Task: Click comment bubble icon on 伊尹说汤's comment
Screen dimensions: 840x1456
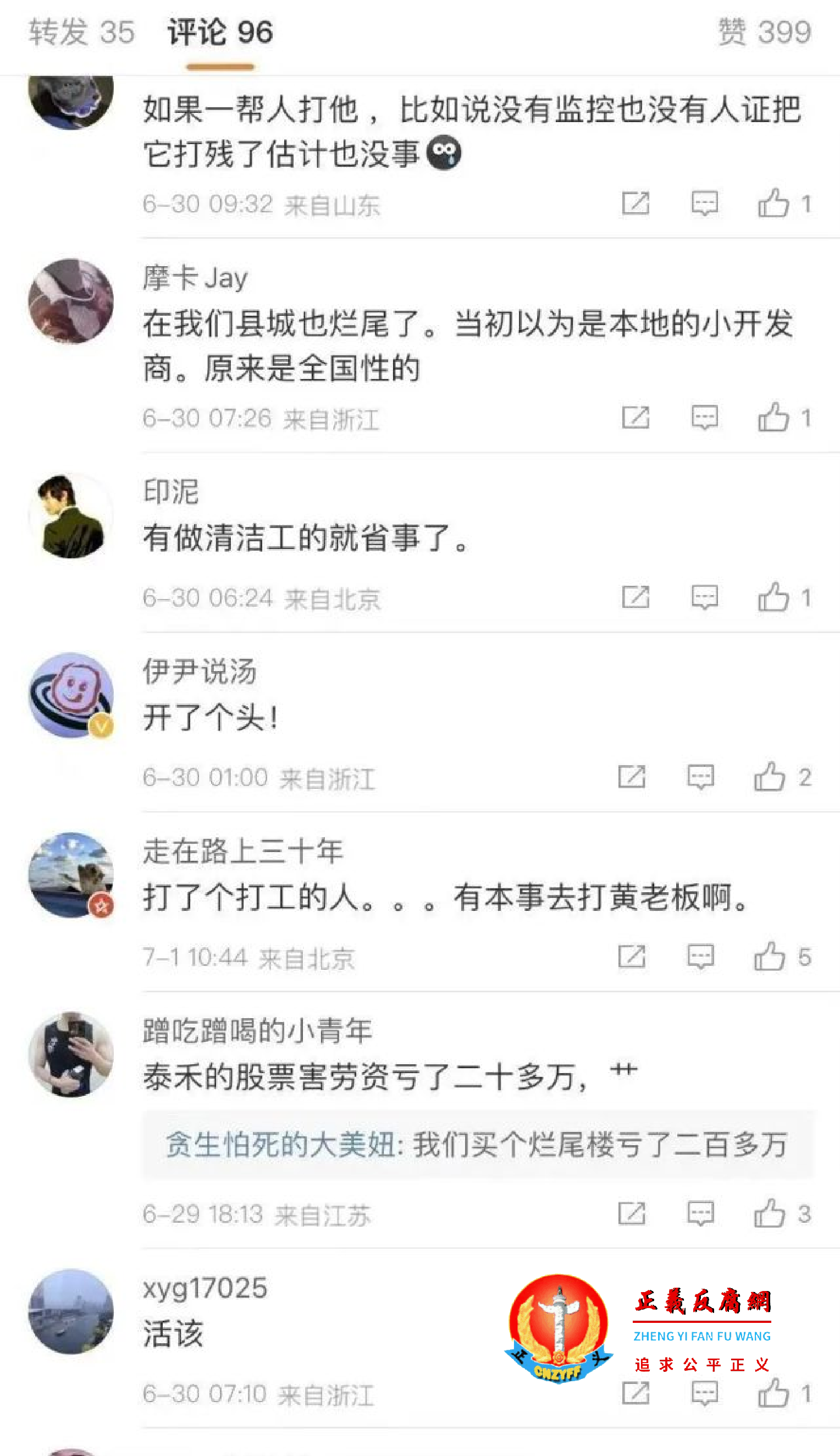Action: coord(703,778)
